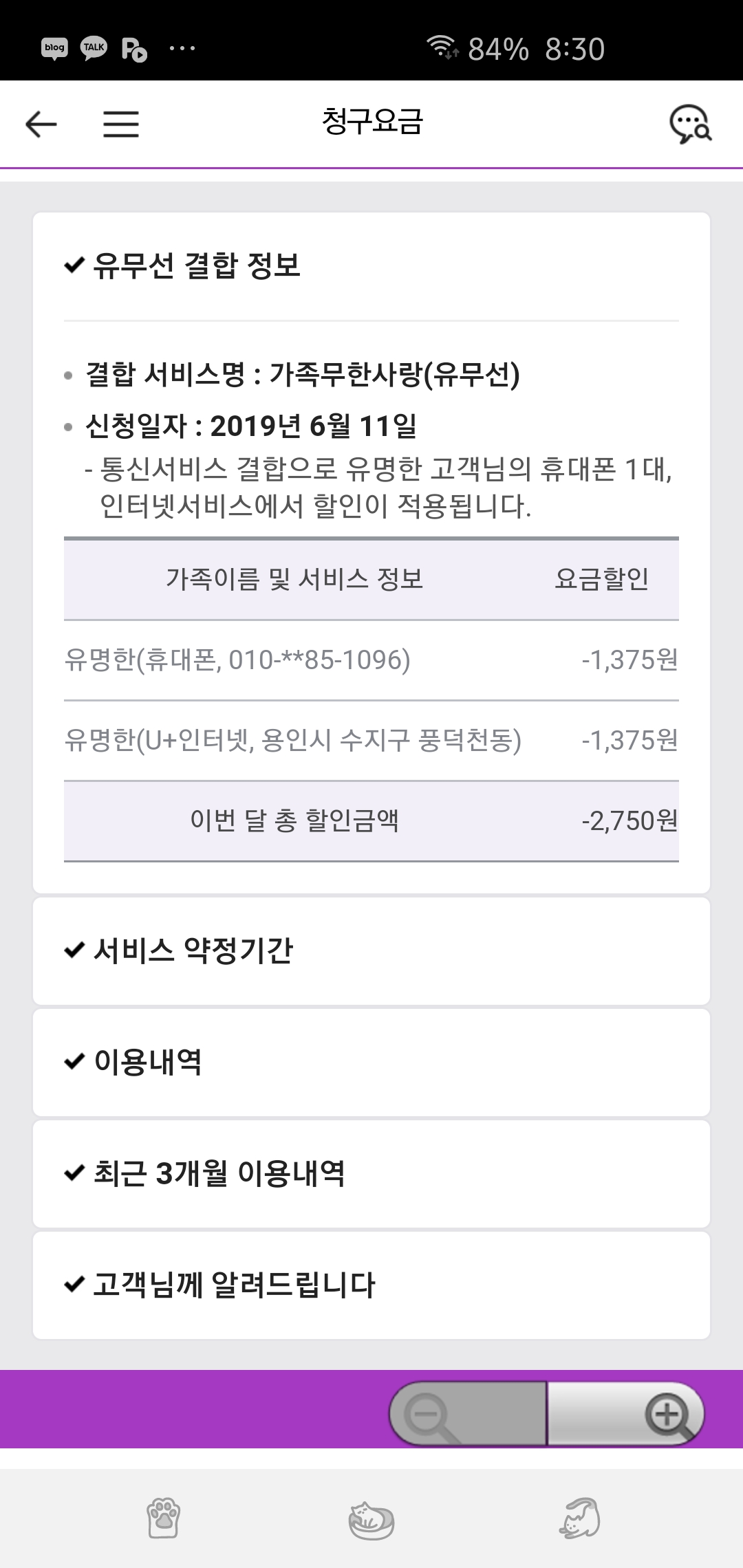Go back using the arrow icon
The width and height of the screenshot is (743, 1568).
[41, 124]
